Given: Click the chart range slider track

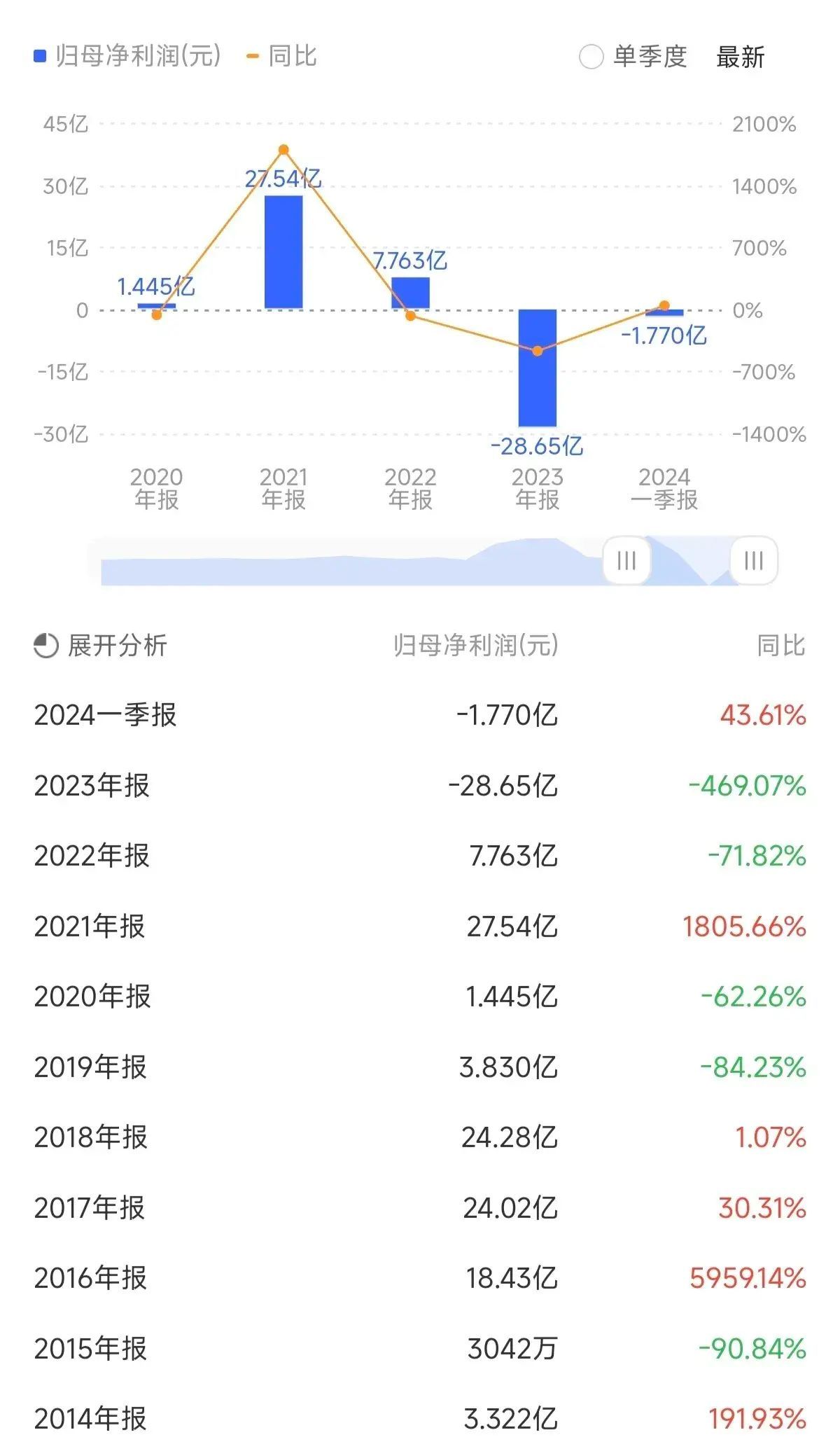Looking at the screenshot, I should (x=350, y=560).
